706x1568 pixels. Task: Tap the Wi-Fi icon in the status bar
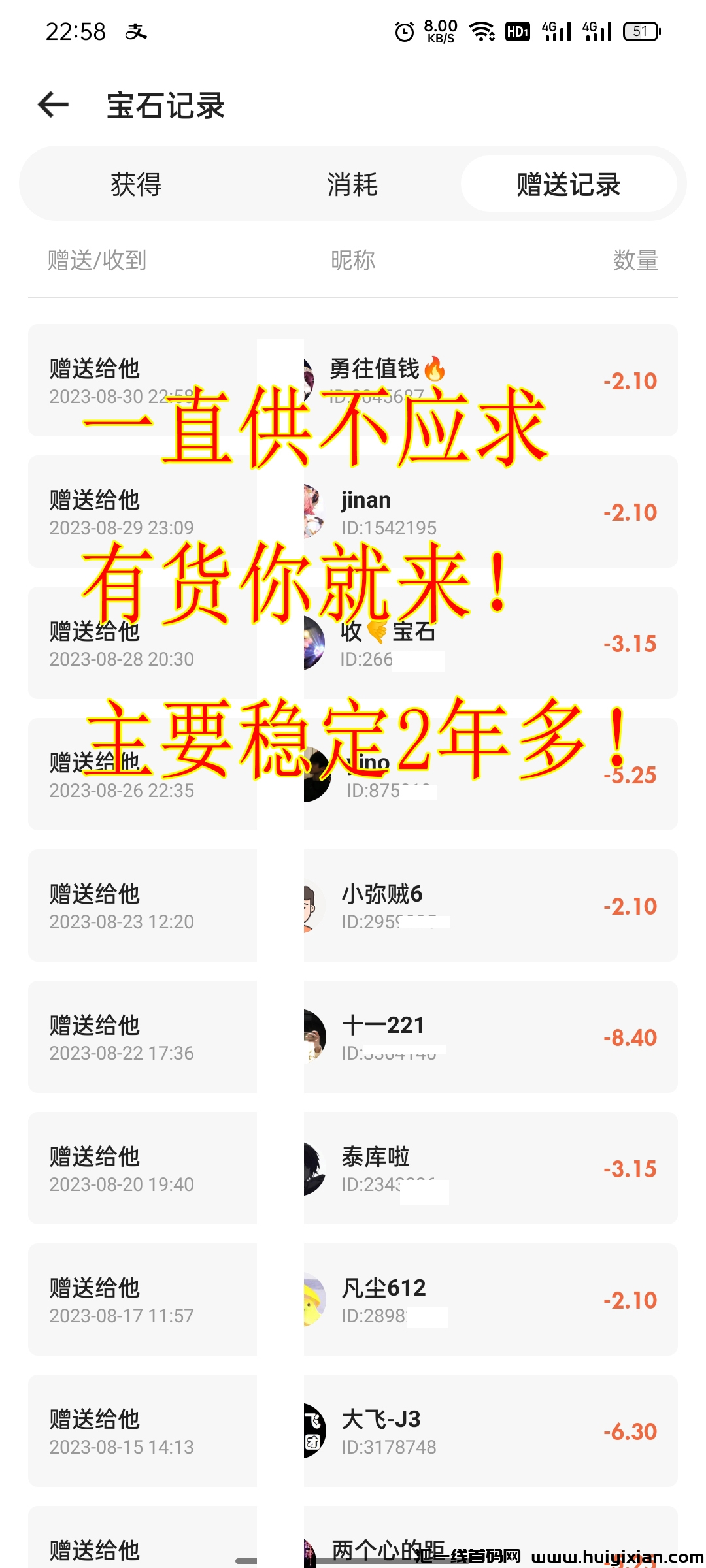click(482, 30)
